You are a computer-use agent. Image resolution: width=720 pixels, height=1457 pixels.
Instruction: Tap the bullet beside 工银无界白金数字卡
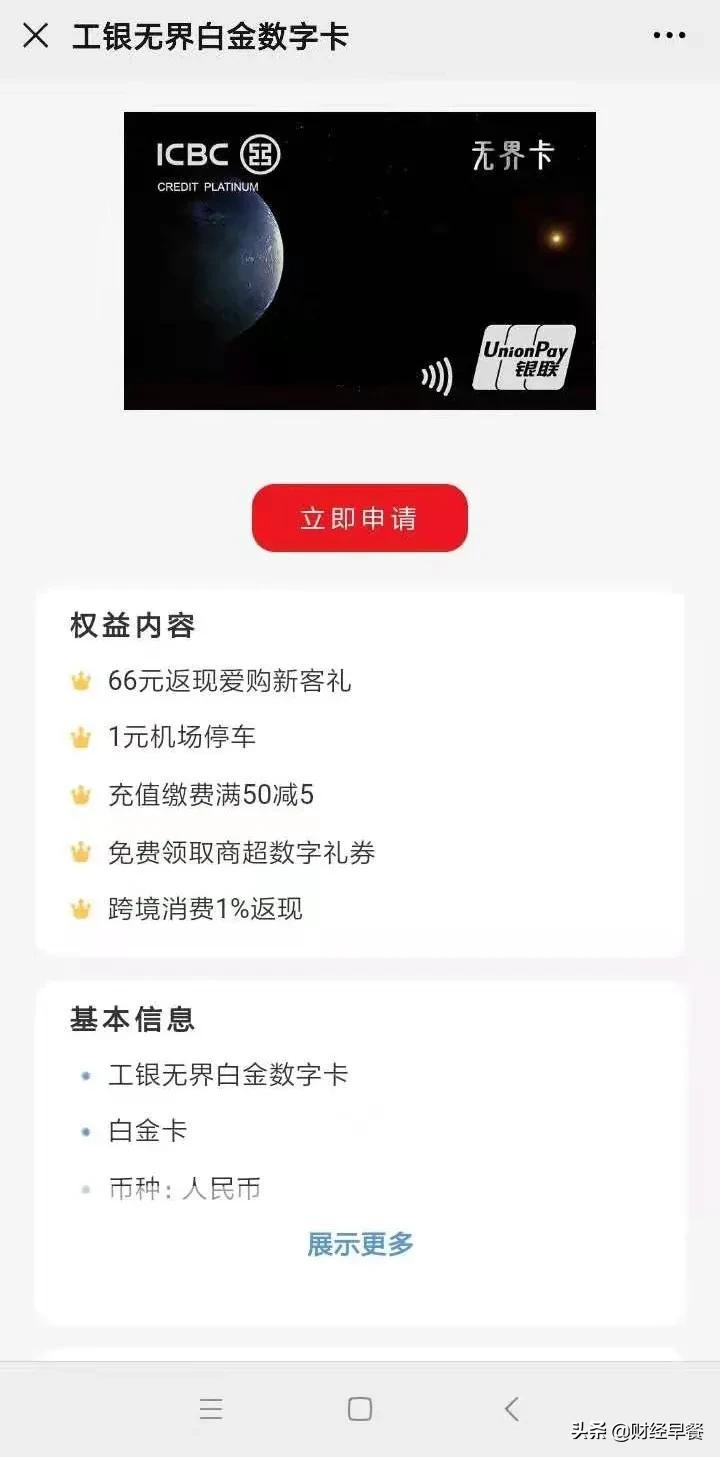click(x=85, y=1074)
